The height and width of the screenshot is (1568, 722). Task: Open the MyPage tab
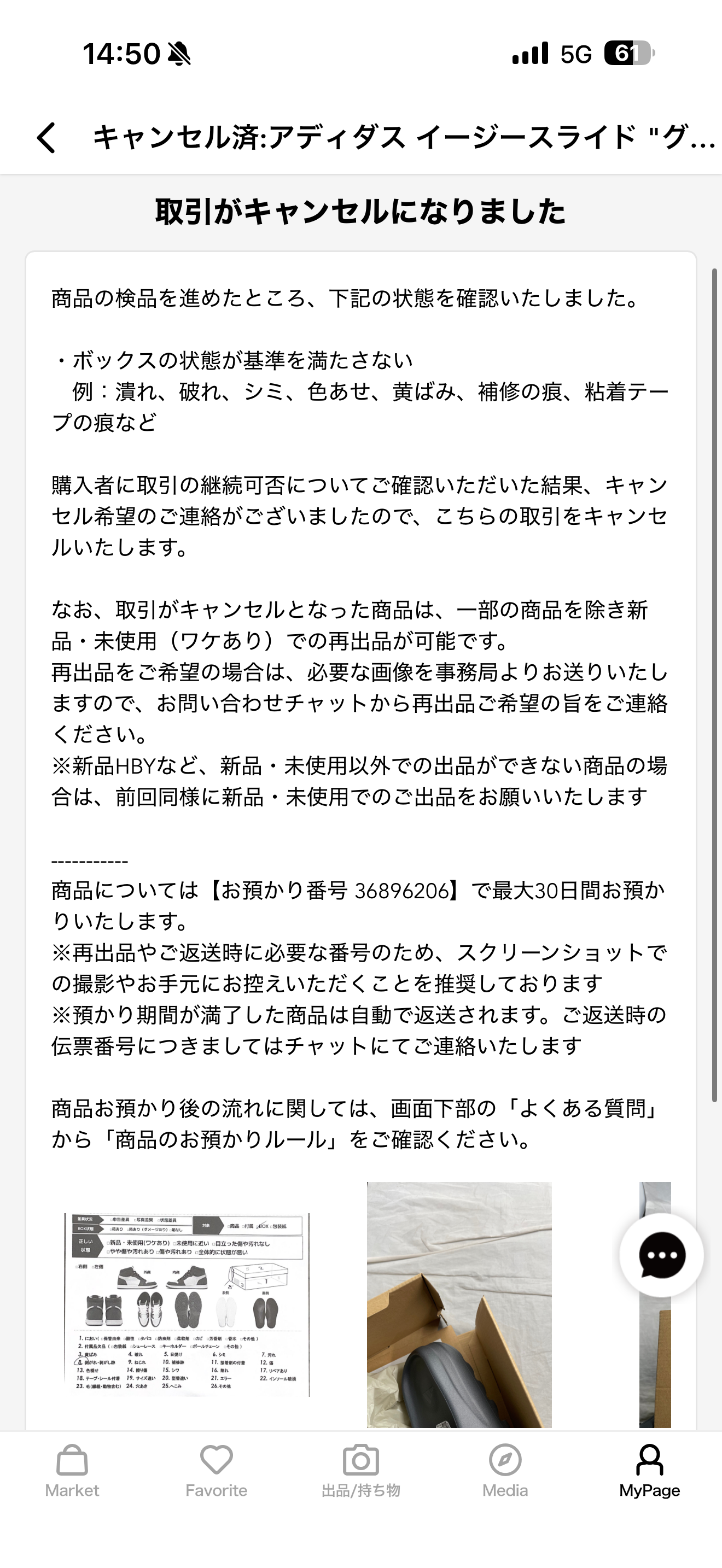coord(649,1471)
